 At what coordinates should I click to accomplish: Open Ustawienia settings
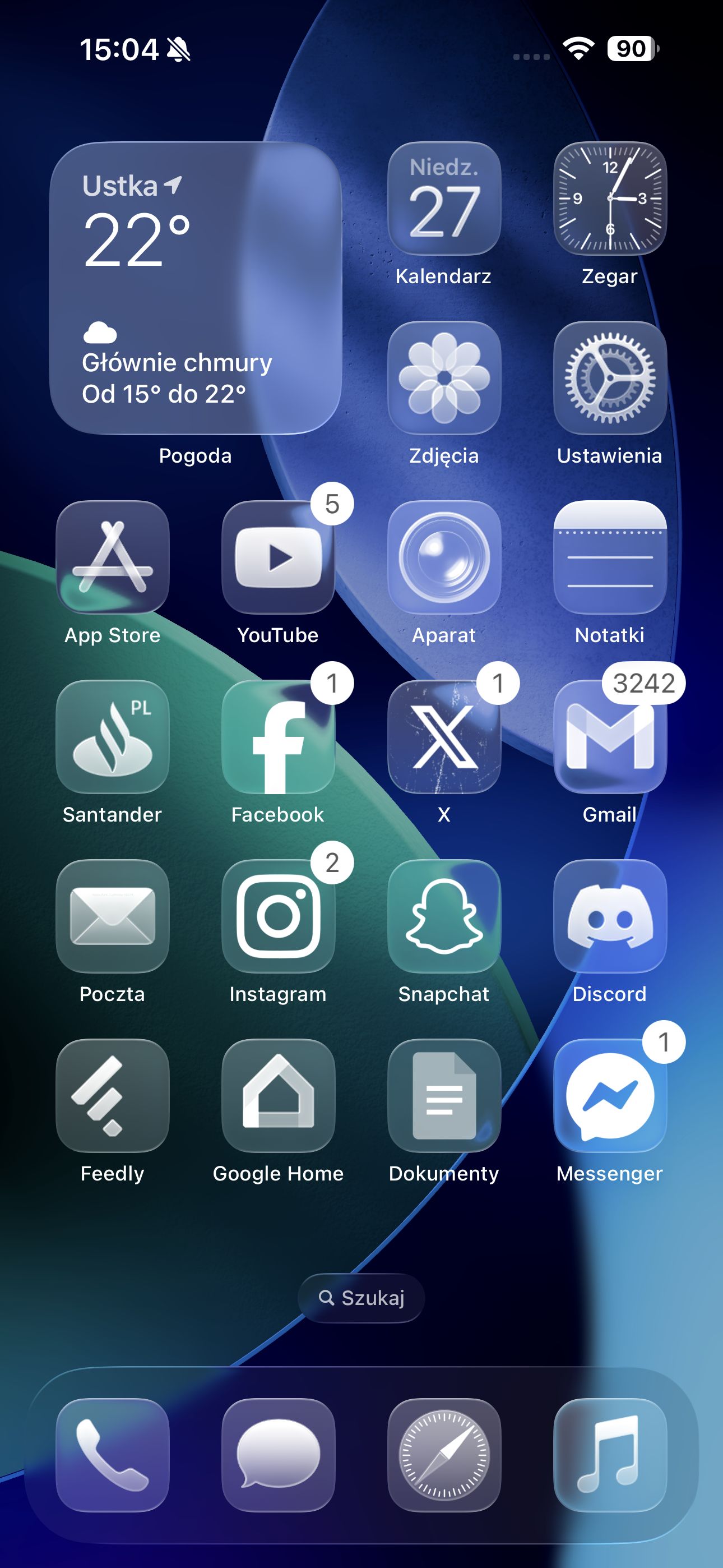click(610, 378)
